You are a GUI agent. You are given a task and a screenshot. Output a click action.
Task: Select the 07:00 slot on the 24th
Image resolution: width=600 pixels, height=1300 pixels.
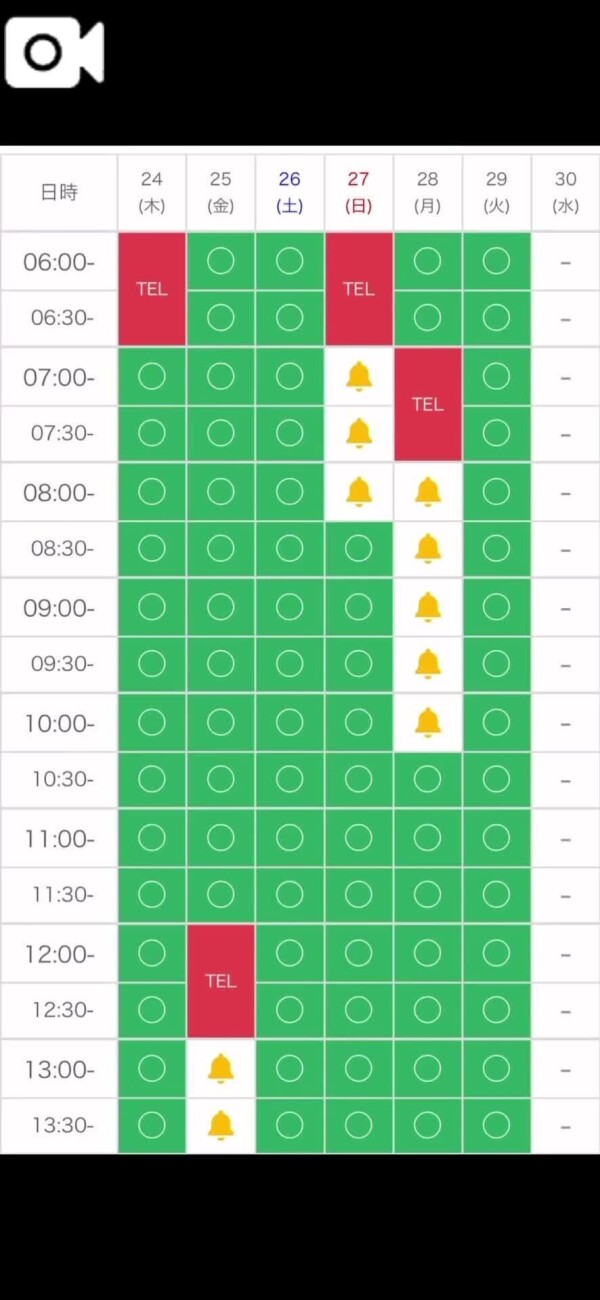point(152,376)
